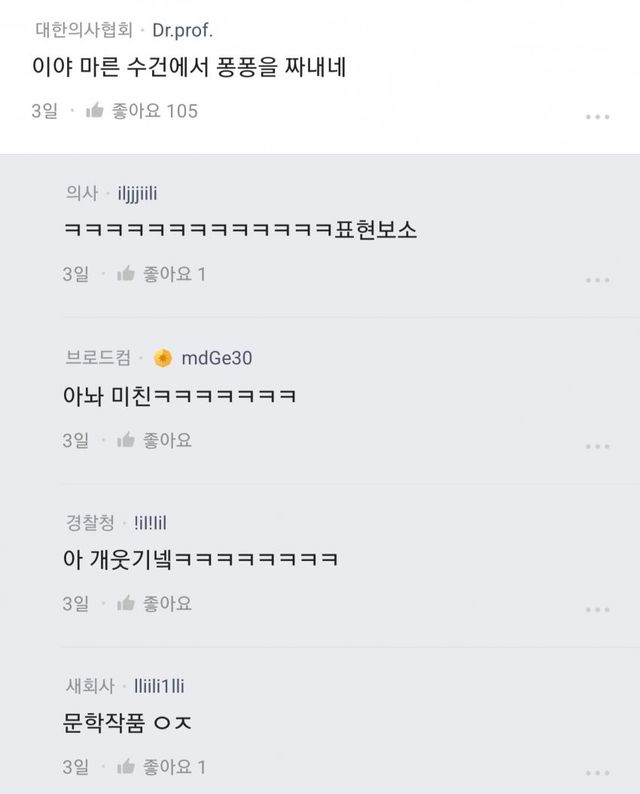Open the three-dot menu on !il!lil's reply
640x794 pixels.
(x=597, y=610)
